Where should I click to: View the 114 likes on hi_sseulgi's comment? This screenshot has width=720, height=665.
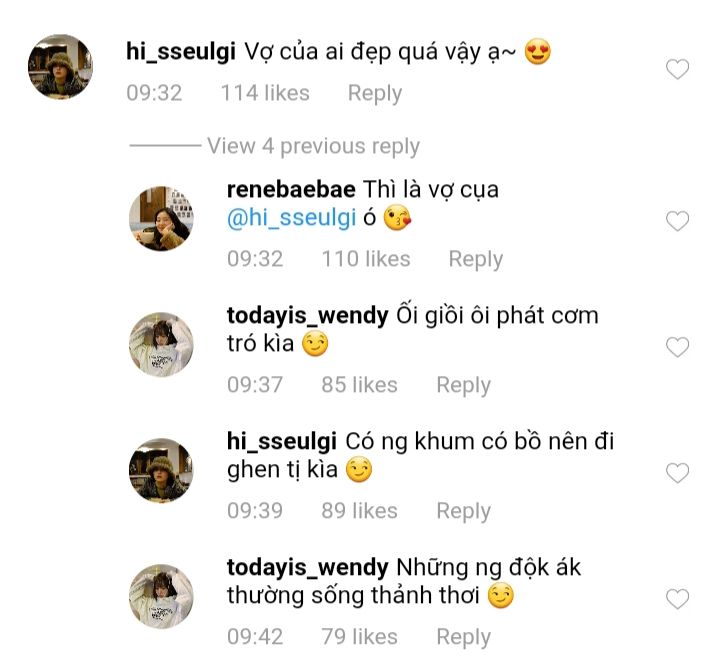point(265,93)
